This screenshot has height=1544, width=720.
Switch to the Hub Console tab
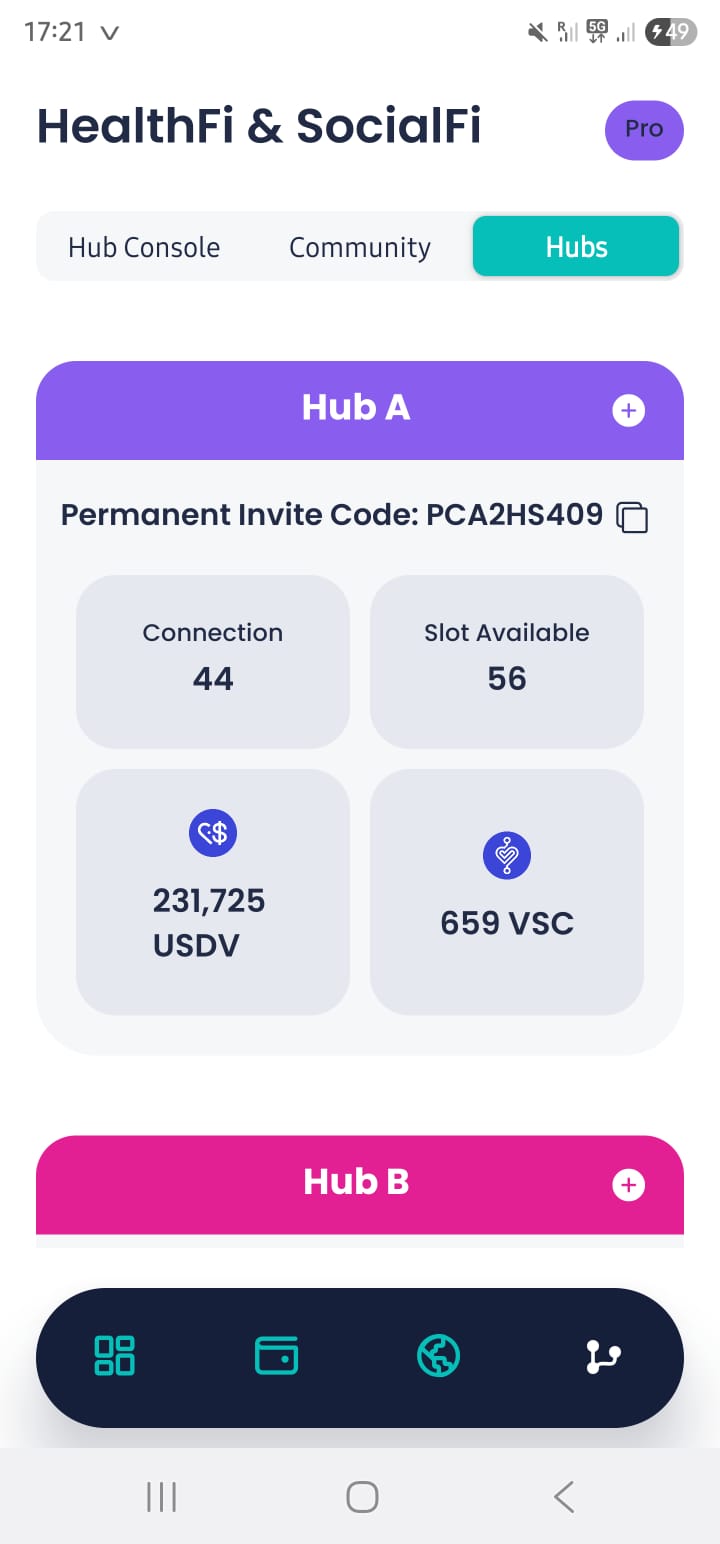point(144,247)
